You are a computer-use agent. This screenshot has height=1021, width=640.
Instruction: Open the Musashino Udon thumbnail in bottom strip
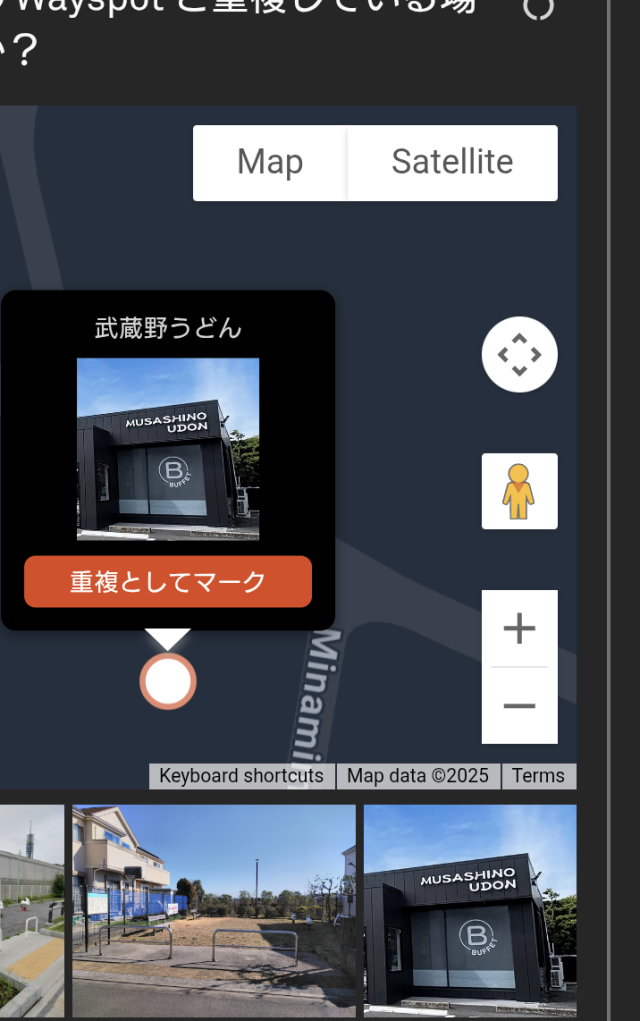[470, 910]
